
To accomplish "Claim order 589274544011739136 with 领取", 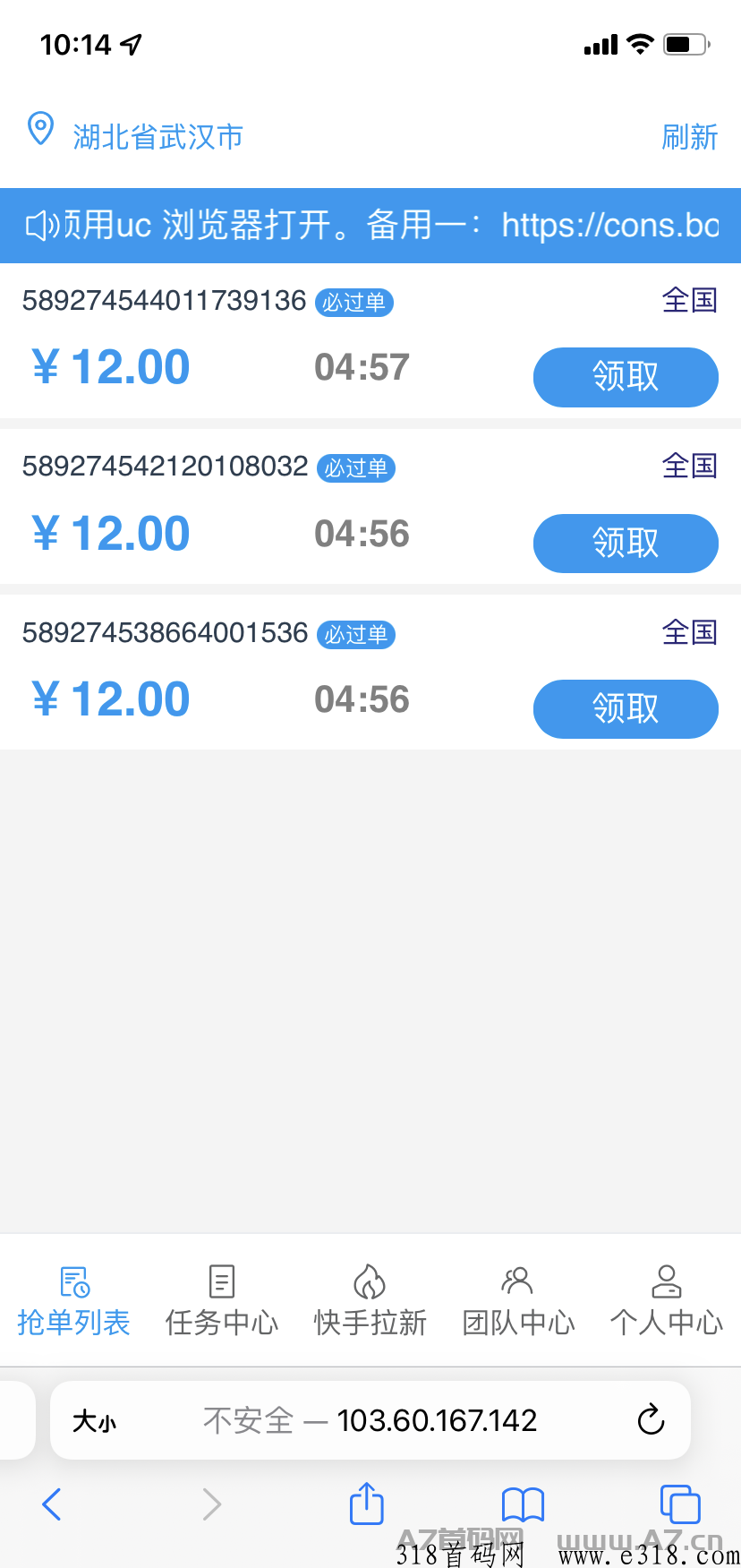I will (x=626, y=377).
